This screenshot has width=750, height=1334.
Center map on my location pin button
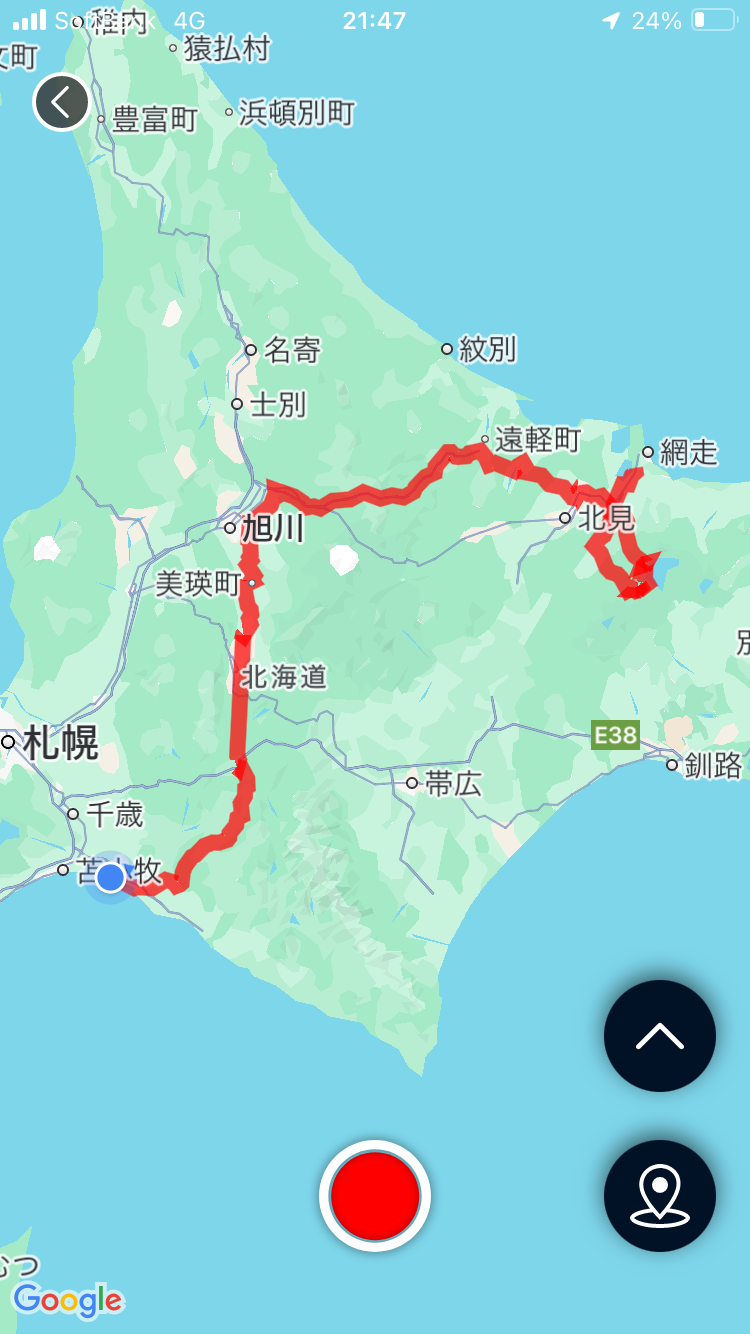click(659, 1195)
